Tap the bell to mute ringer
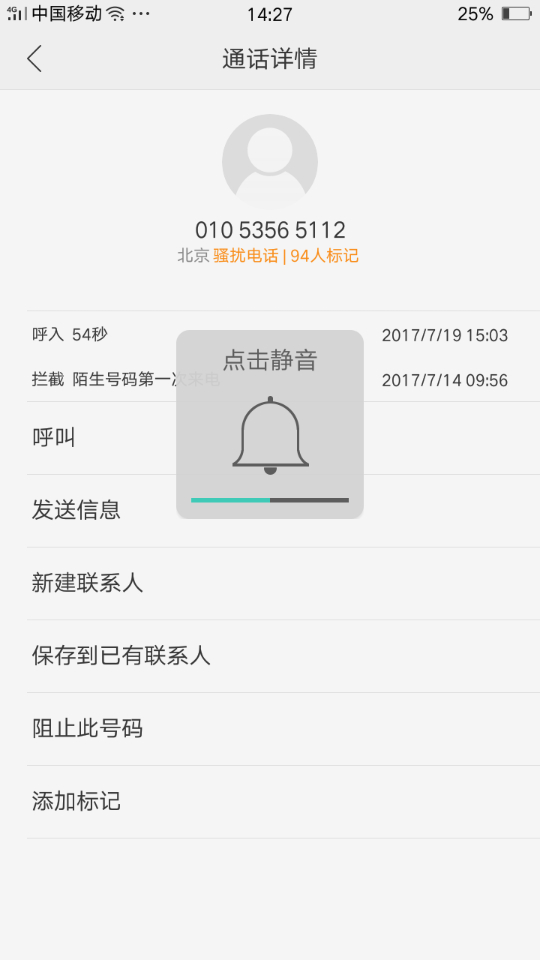This screenshot has width=540, height=960. (x=270, y=435)
